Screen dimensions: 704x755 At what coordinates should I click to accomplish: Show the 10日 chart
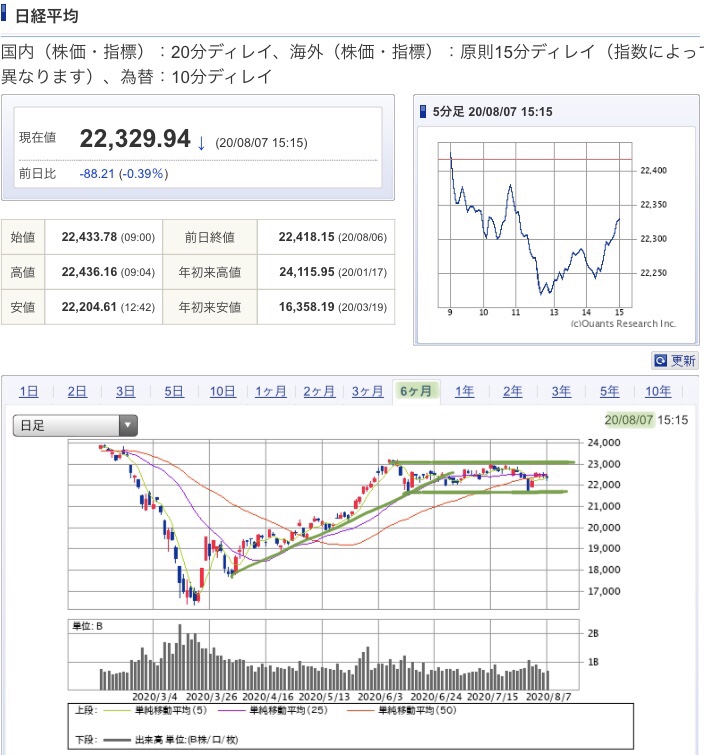pyautogui.click(x=222, y=391)
